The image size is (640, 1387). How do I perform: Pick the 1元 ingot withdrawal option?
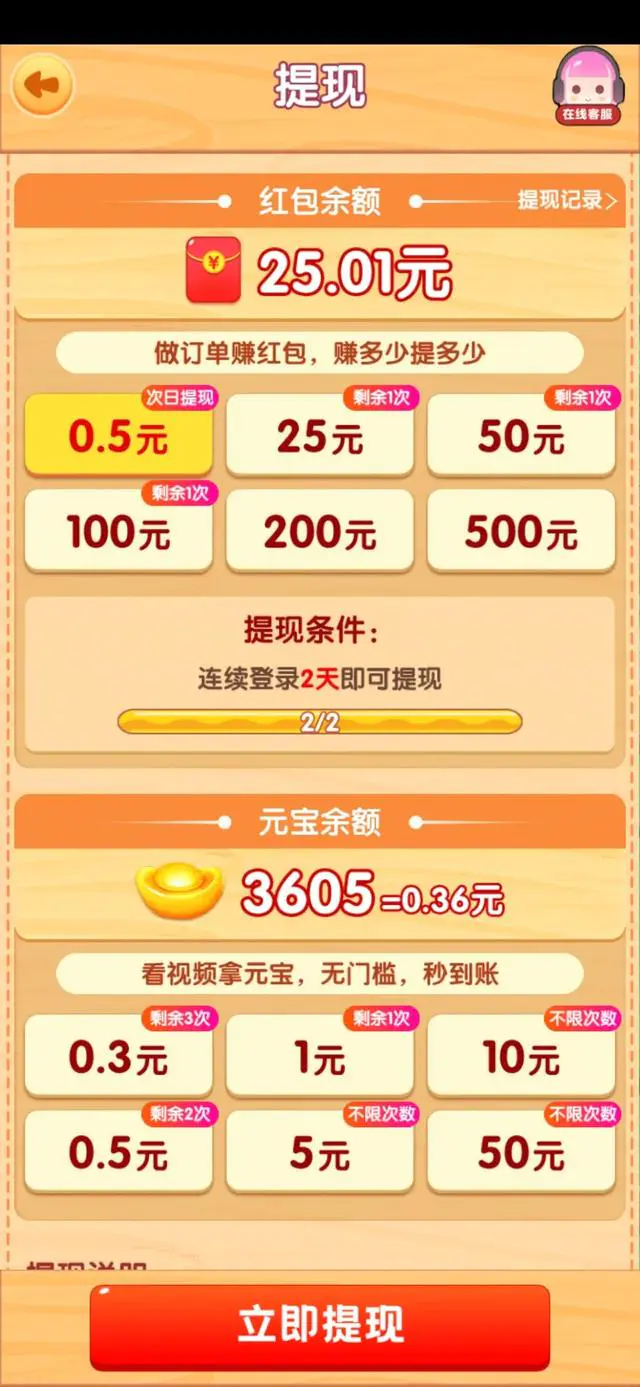pyautogui.click(x=320, y=1056)
